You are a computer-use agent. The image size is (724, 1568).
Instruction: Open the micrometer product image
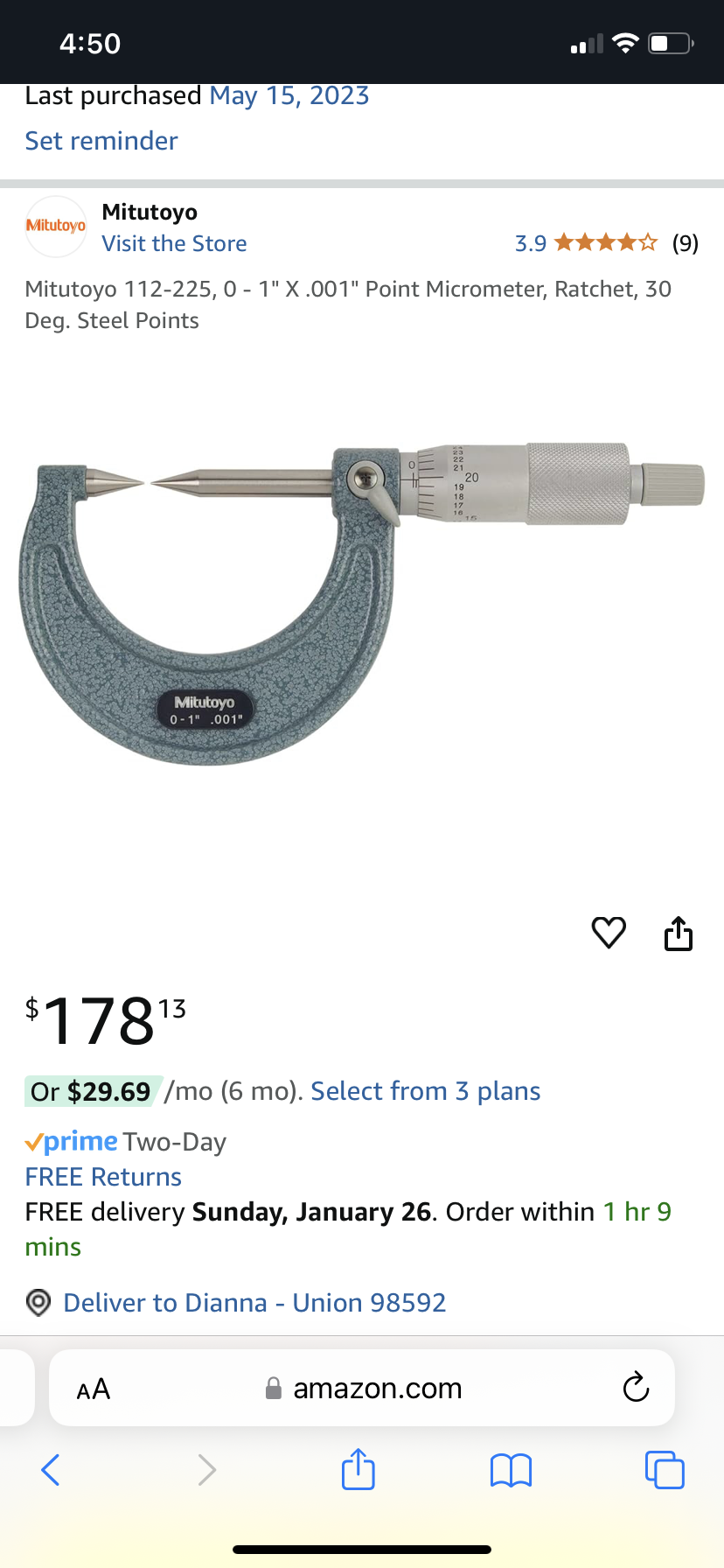click(x=361, y=604)
